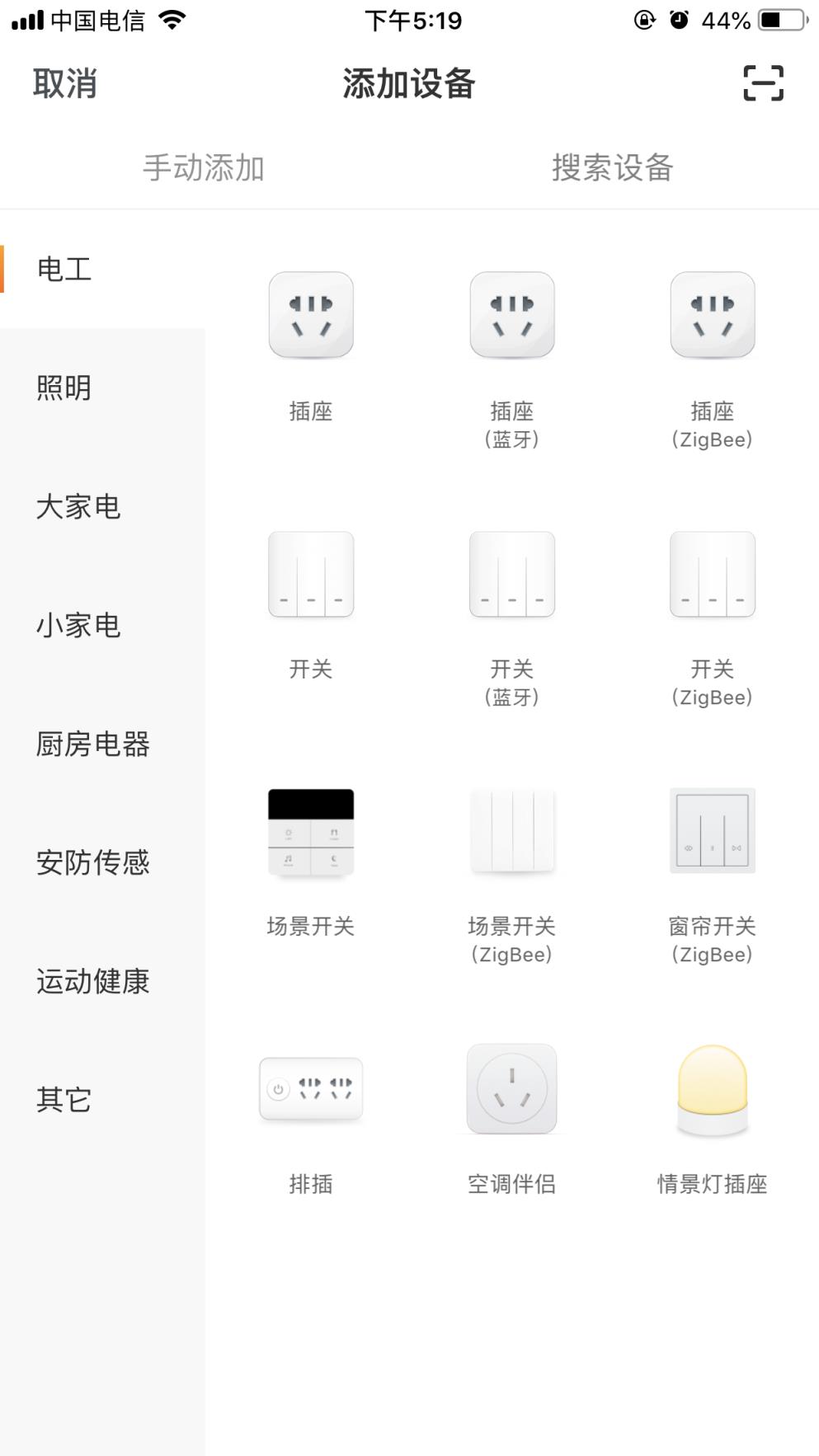Select the 插座(蓝牙) Bluetooth socket icon
The width and height of the screenshot is (819, 1456).
511,314
